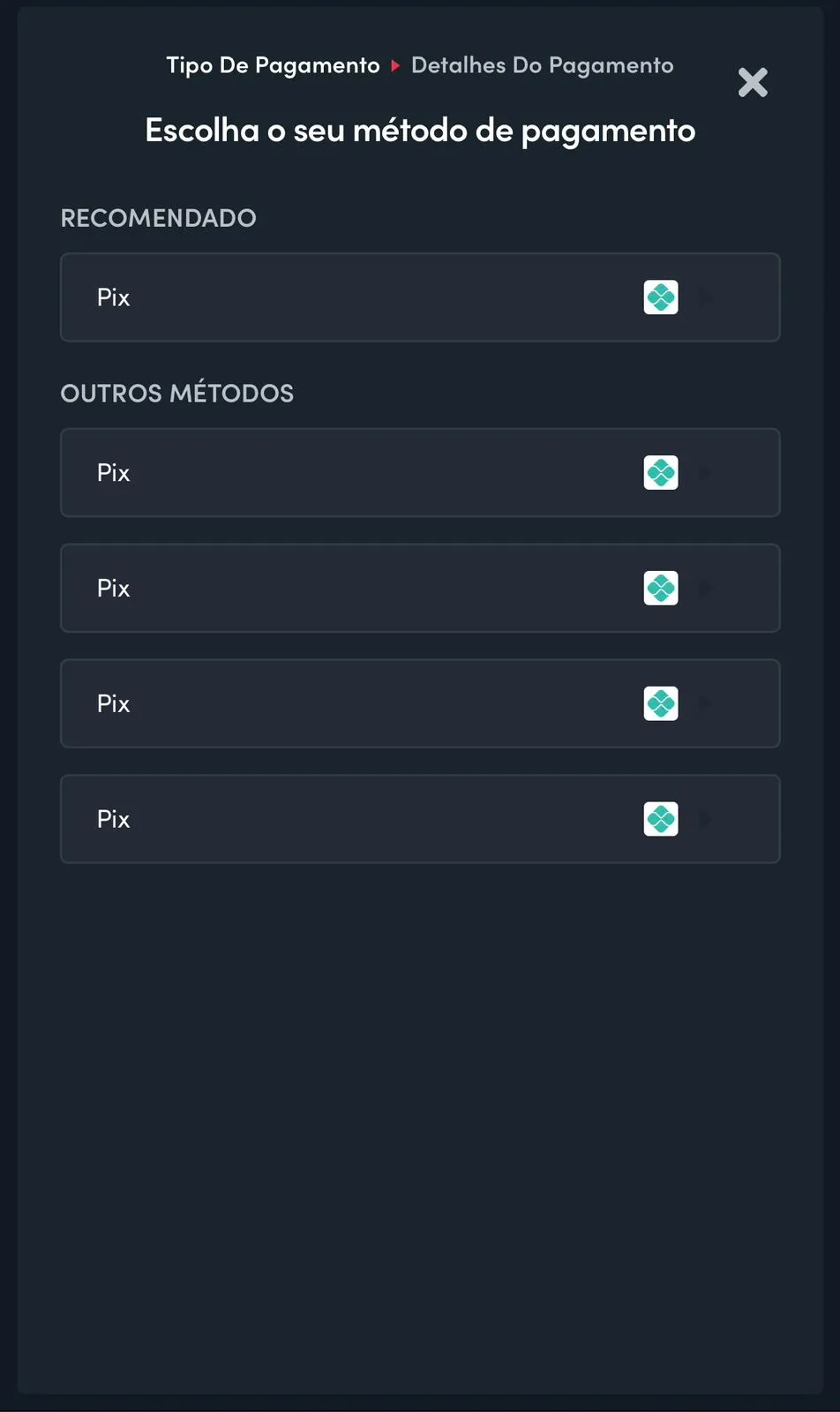Open the first Outros Métodos Pix via its arrow

coord(706,472)
